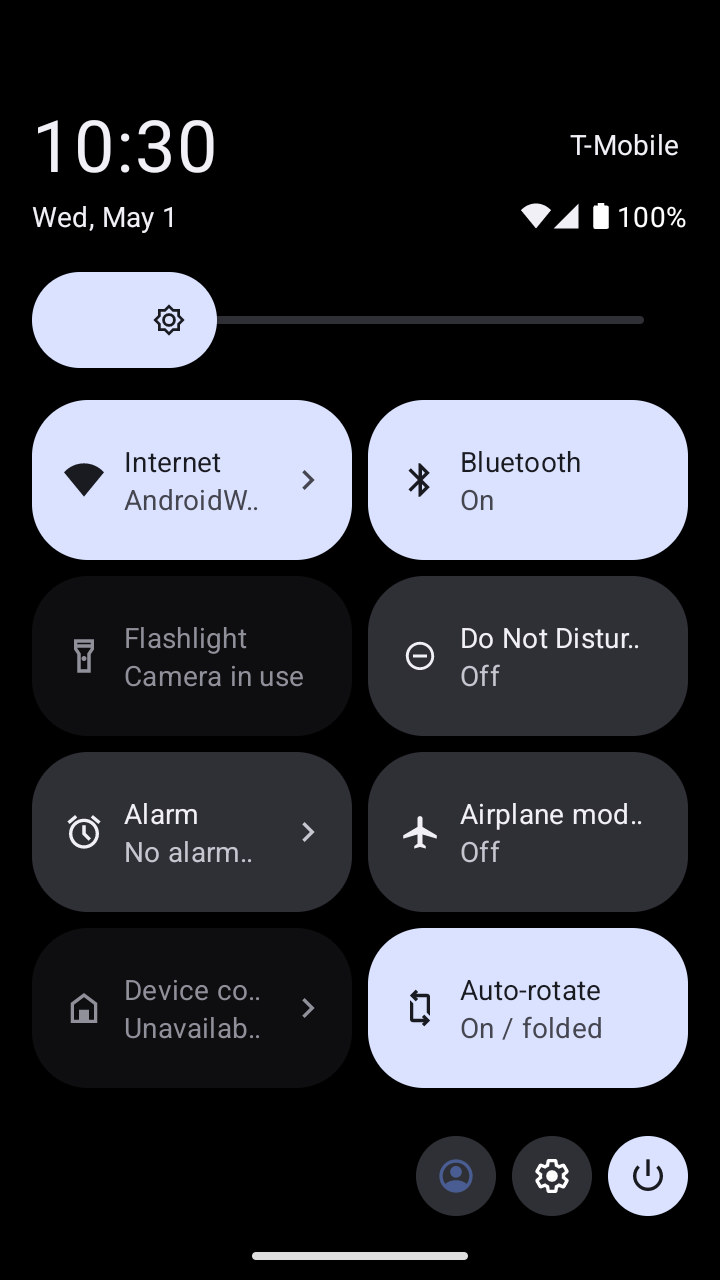The height and width of the screenshot is (1280, 720).
Task: Tap the brightness slider track
Action: (338, 320)
